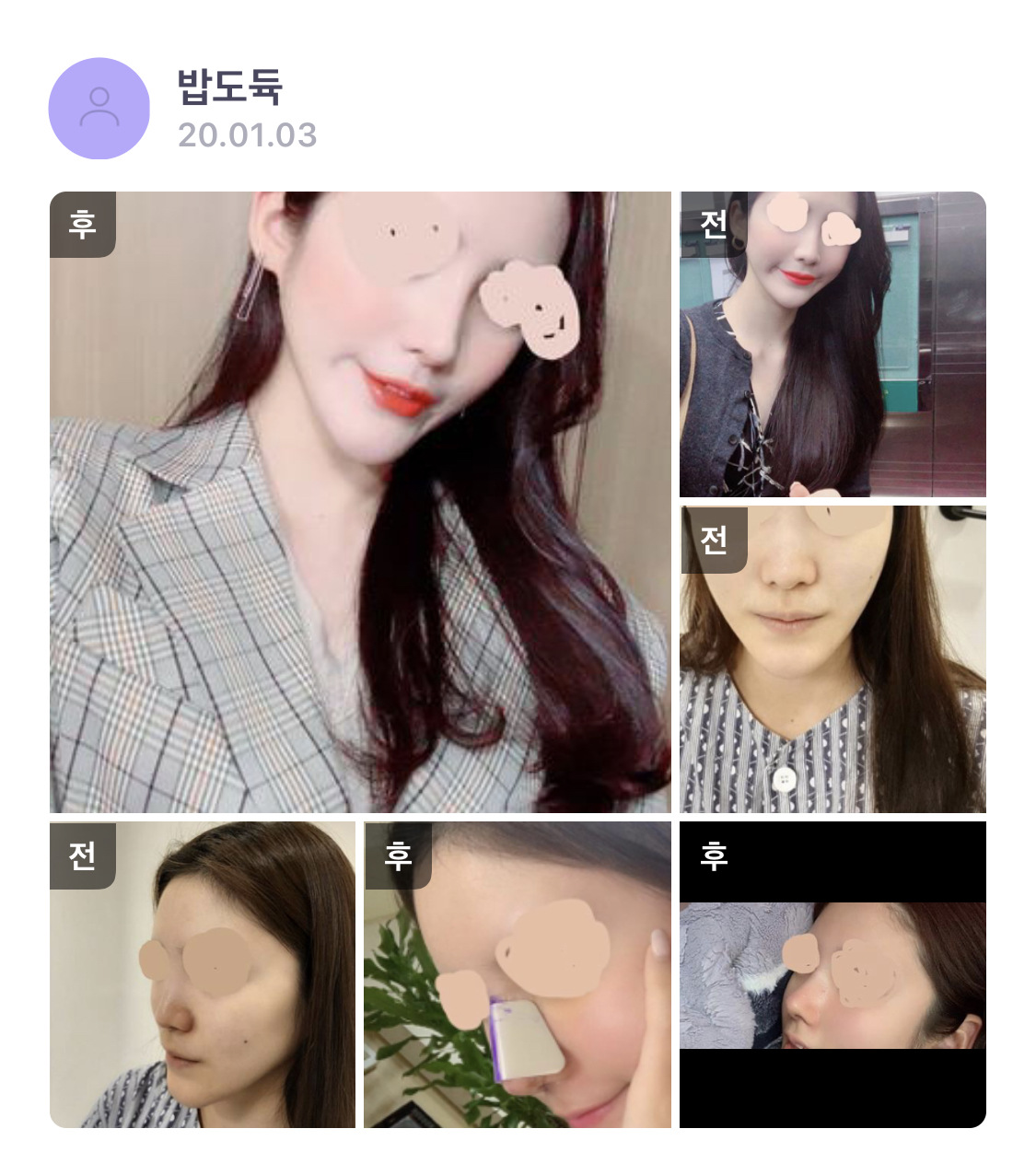Click the 후 badge on the bottom-middle photo
The width and height of the screenshot is (1036, 1152).
tap(398, 855)
